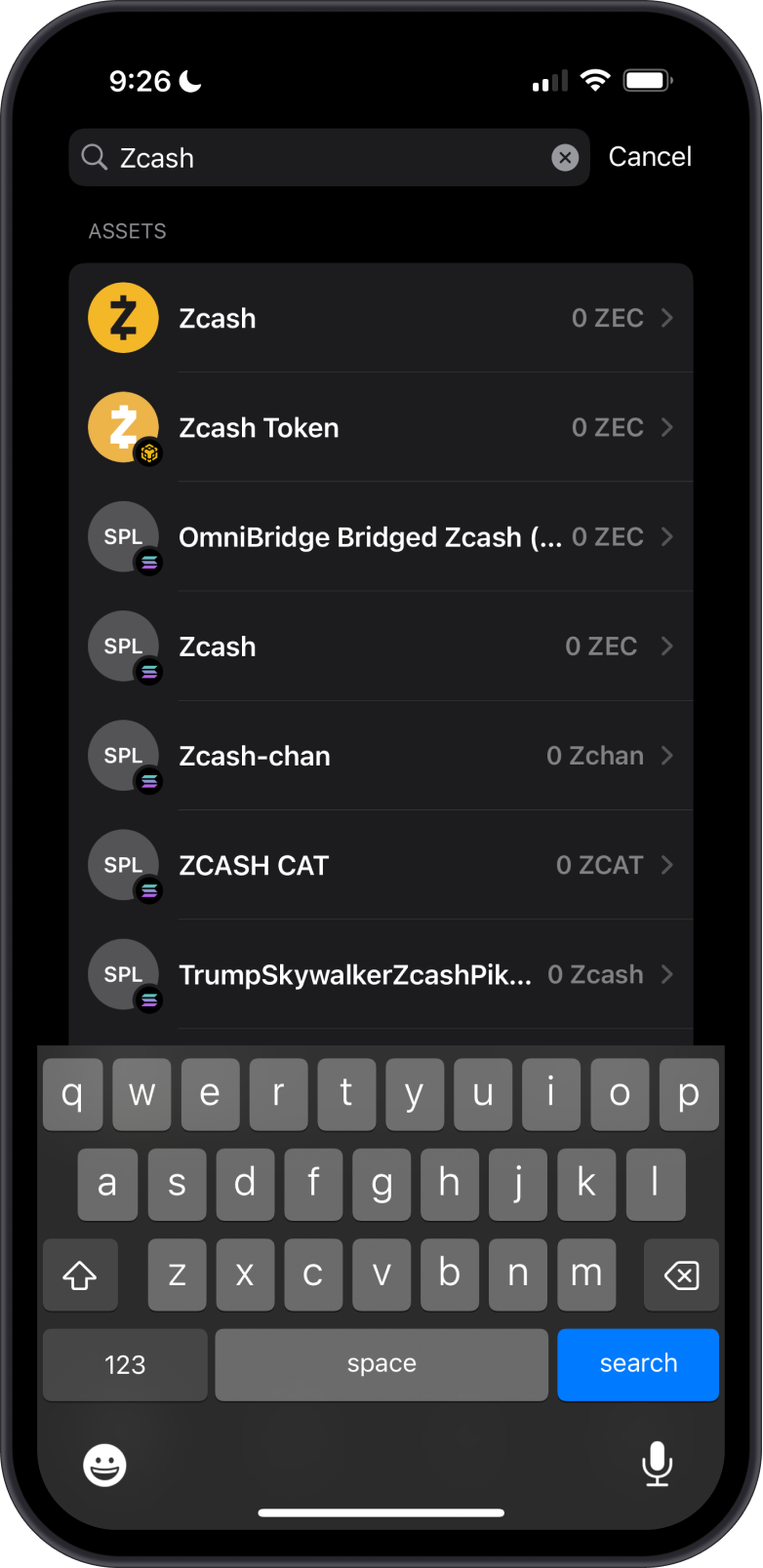The image size is (763, 1568).
Task: Expand the ZCASH CAT entry via its chevron
Action: [667, 865]
